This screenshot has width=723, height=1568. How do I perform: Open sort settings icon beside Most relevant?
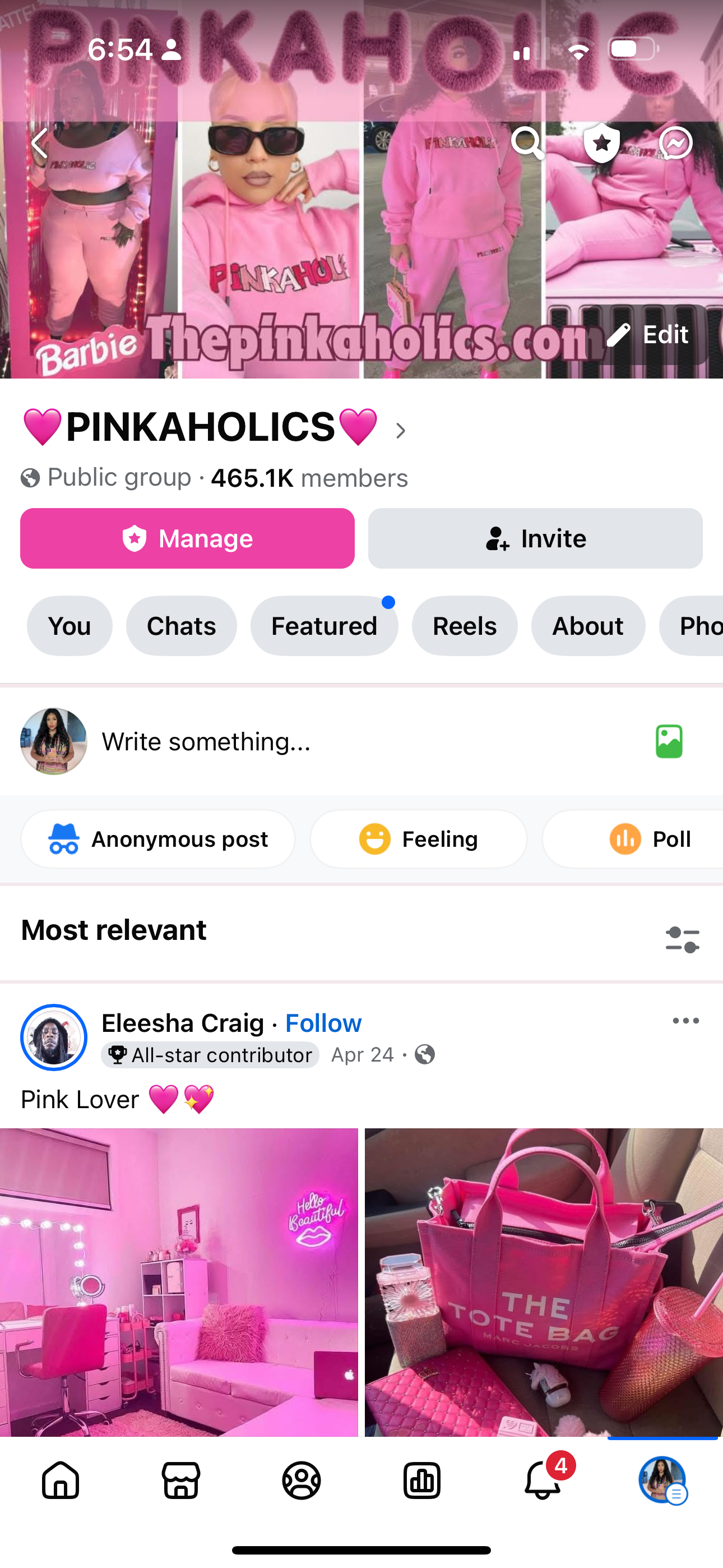(683, 939)
